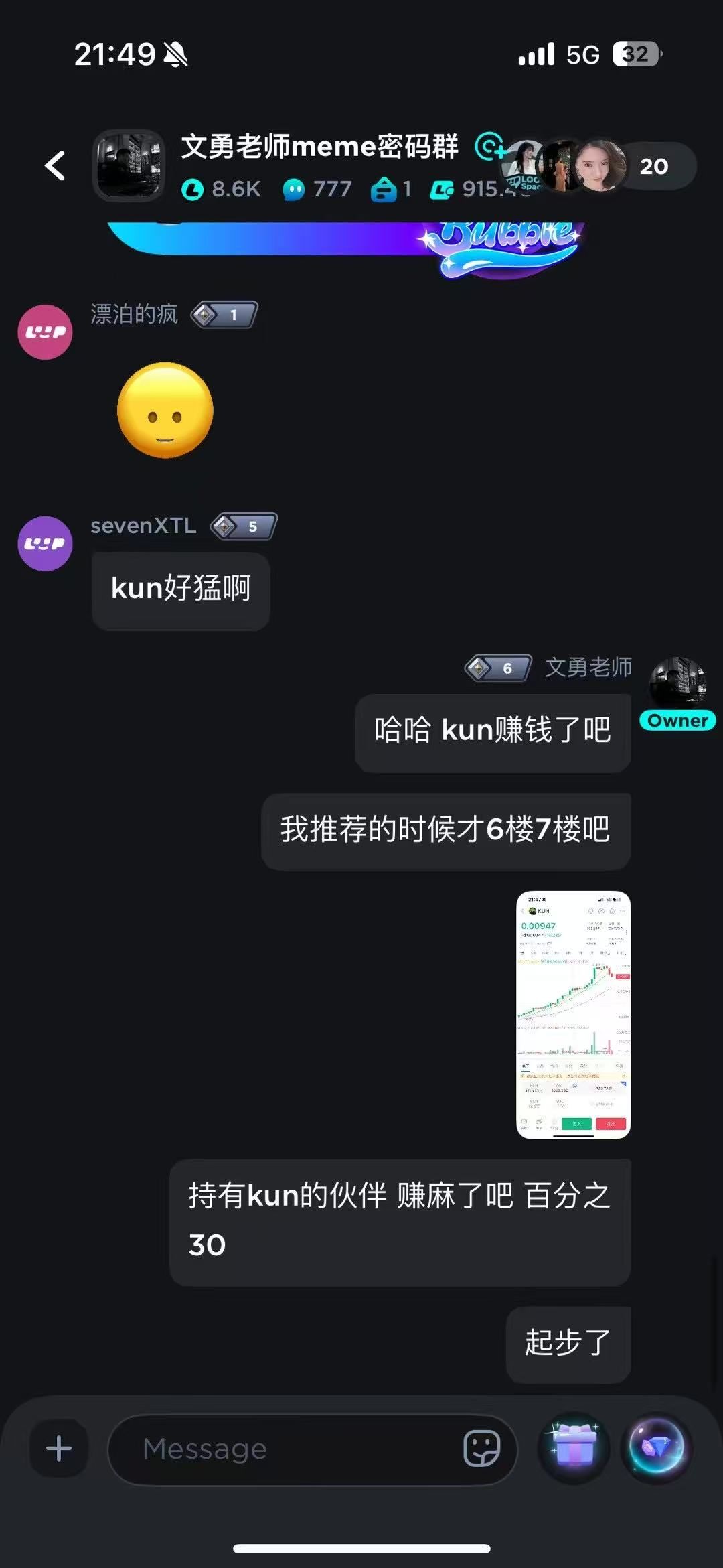Open the sticker picker in message box

click(x=481, y=1449)
